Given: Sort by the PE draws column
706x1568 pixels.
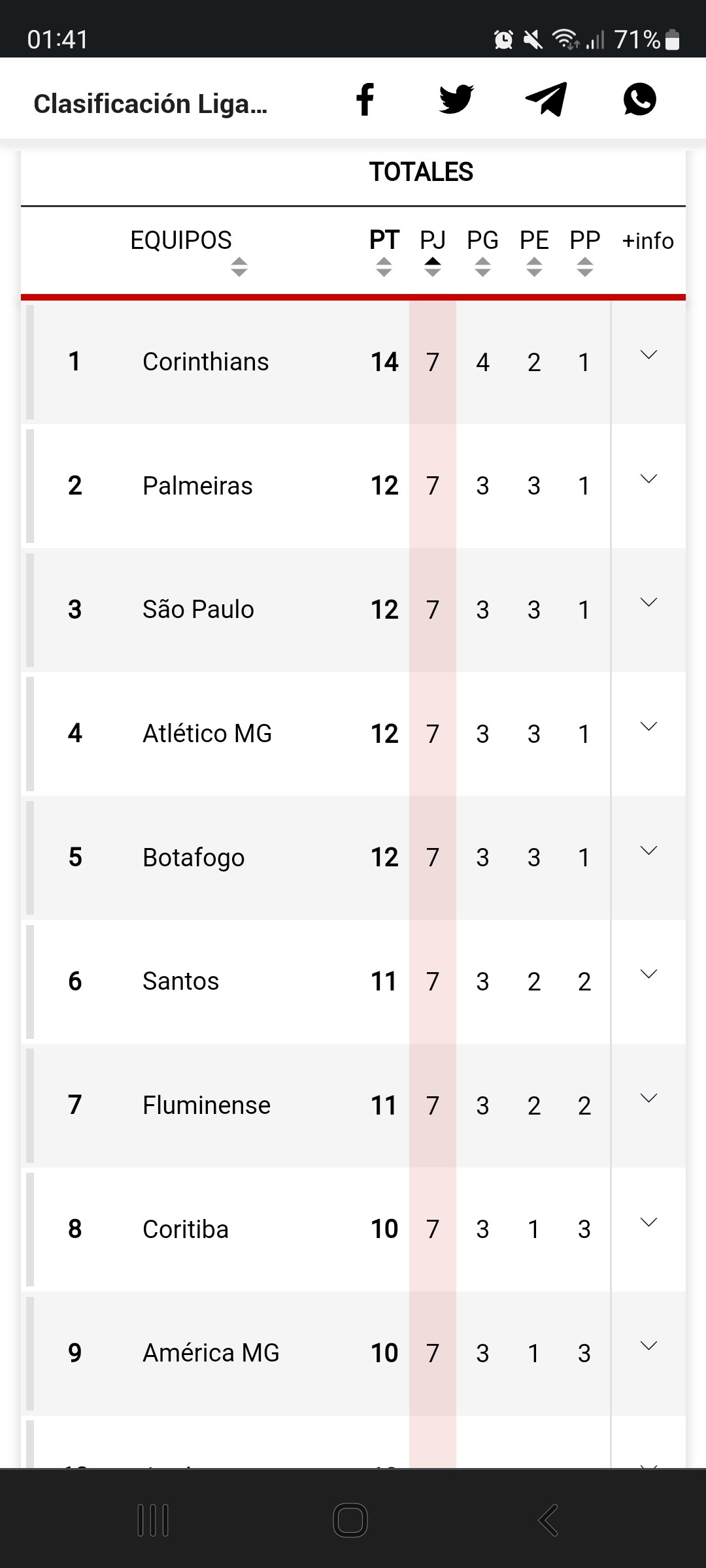Looking at the screenshot, I should click(x=534, y=251).
